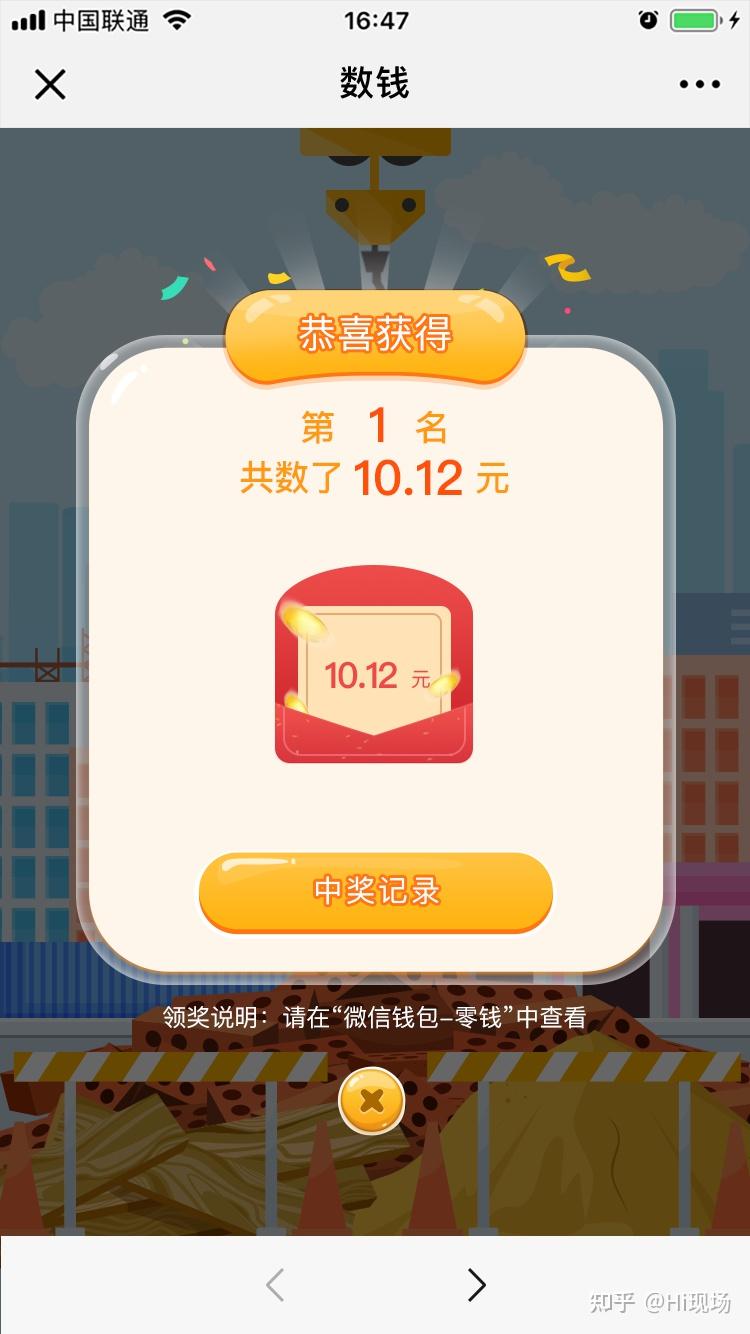Screen dimensions: 750x1334
Task: Close the 数钱 webview with the X
Action: pos(50,85)
